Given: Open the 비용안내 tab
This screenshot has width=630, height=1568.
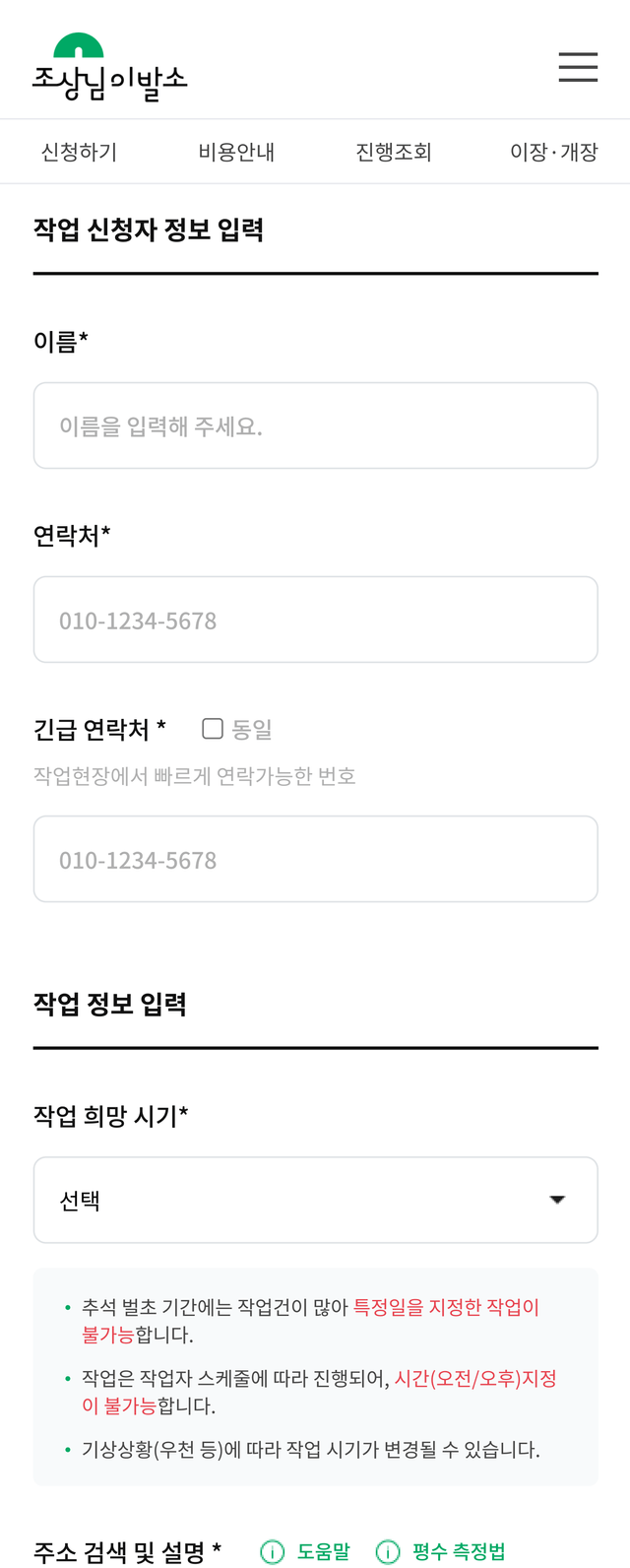Looking at the screenshot, I should click(236, 152).
